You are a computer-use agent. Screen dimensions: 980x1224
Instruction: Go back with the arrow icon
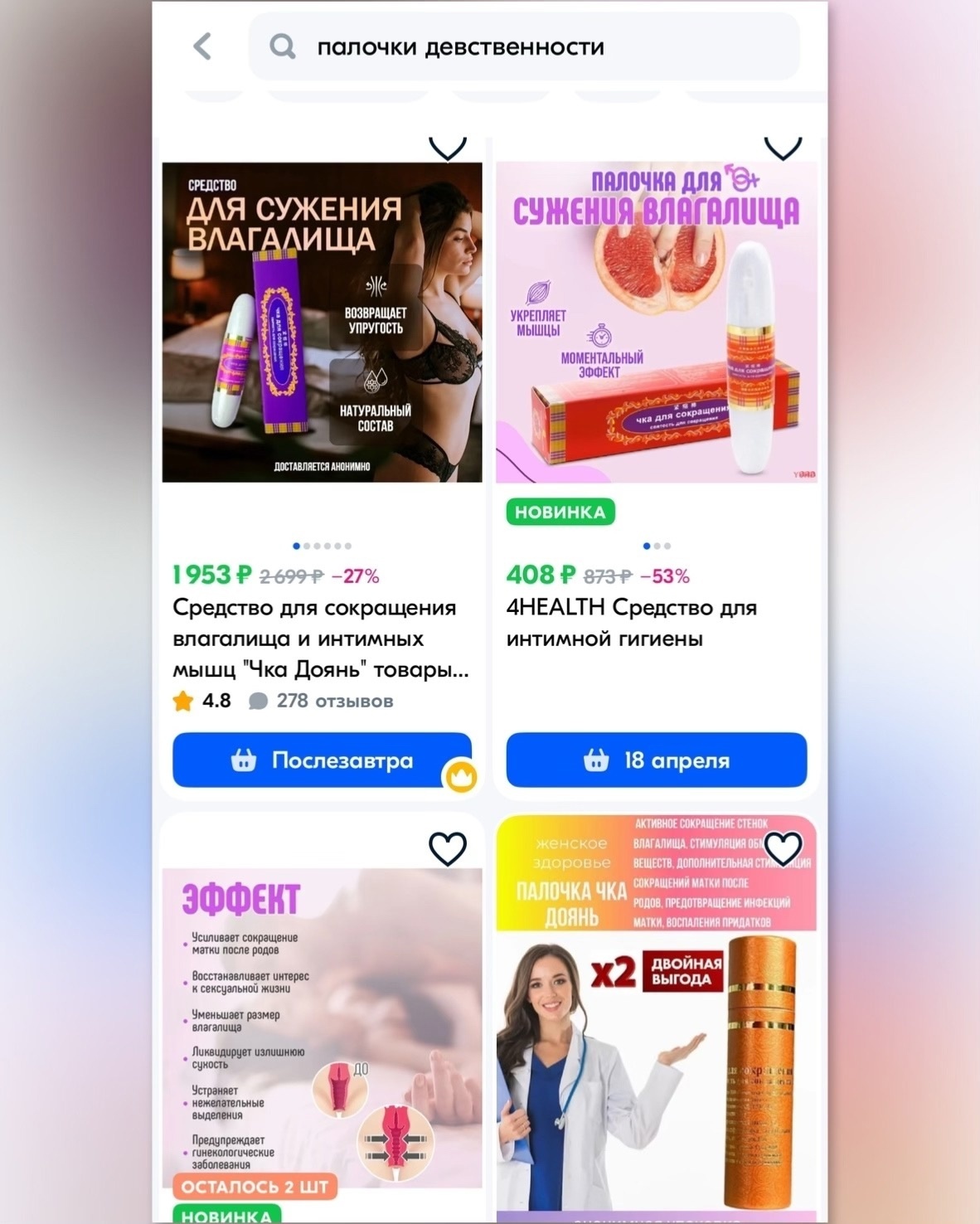pos(203,46)
